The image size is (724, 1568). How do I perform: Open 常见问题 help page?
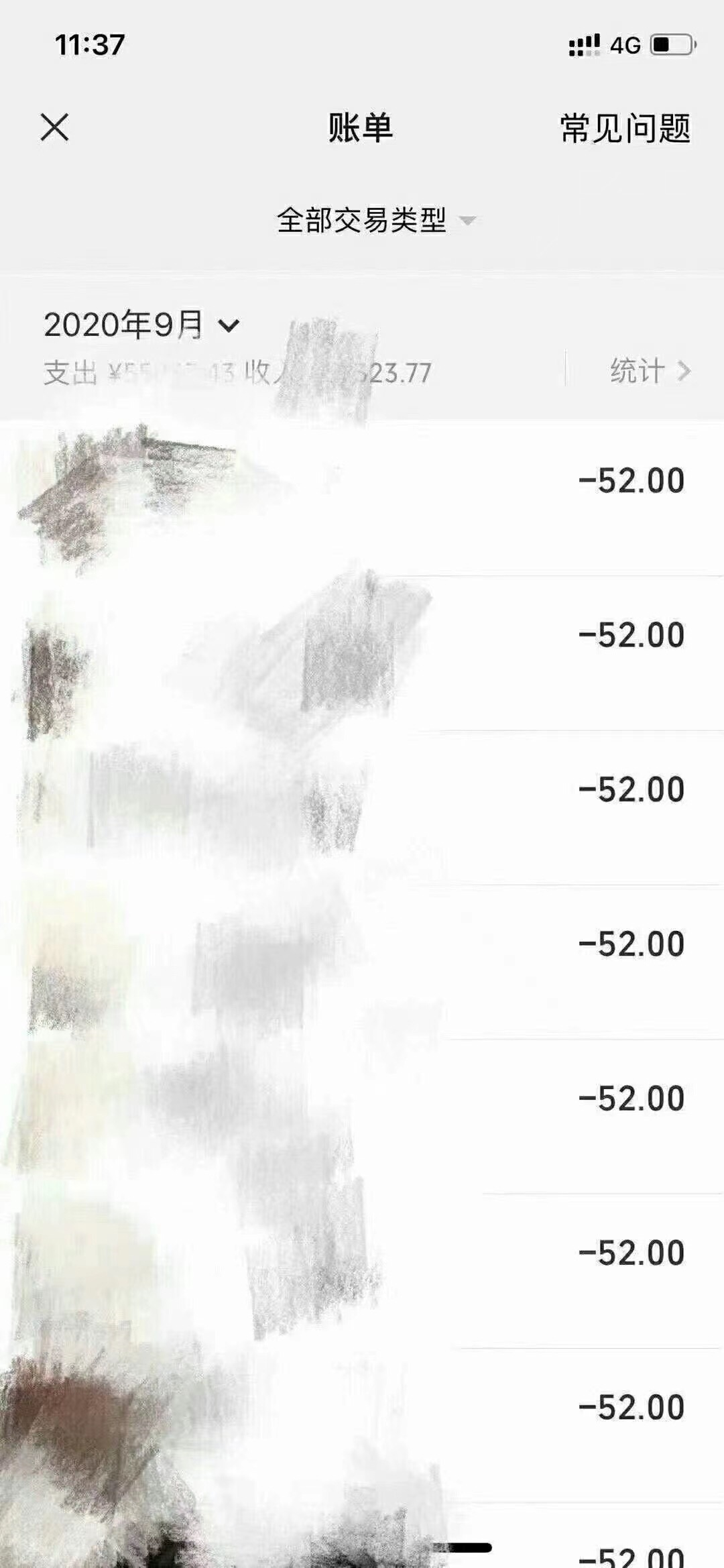[x=625, y=128]
